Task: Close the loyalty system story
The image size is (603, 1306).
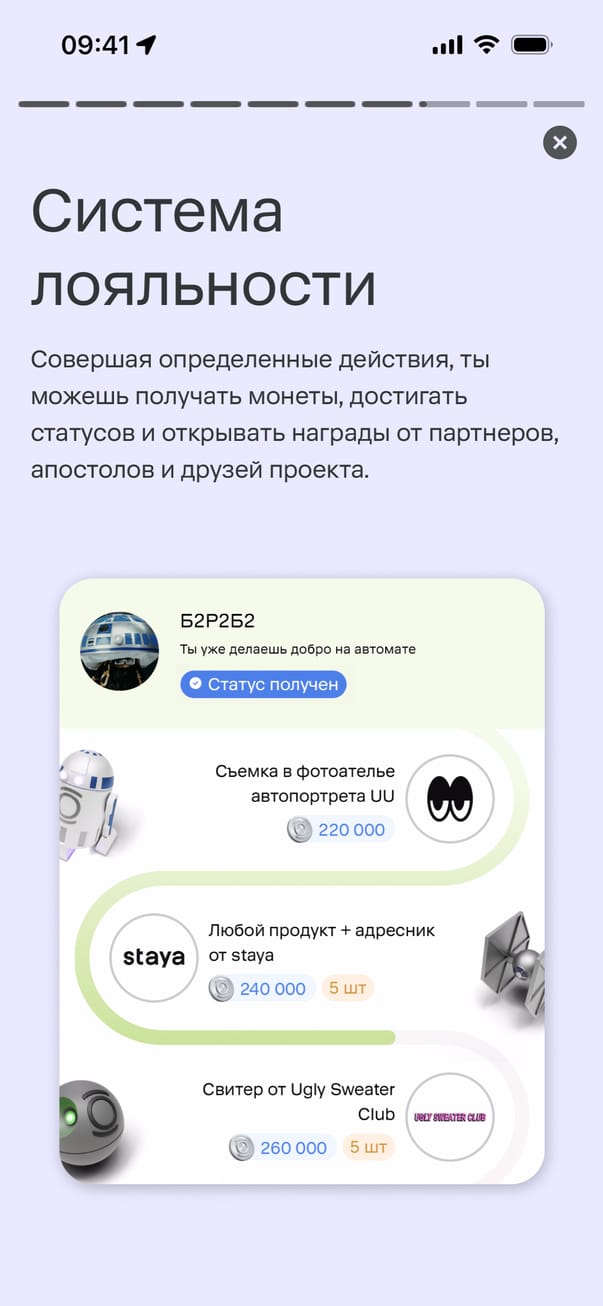Action: coord(560,143)
